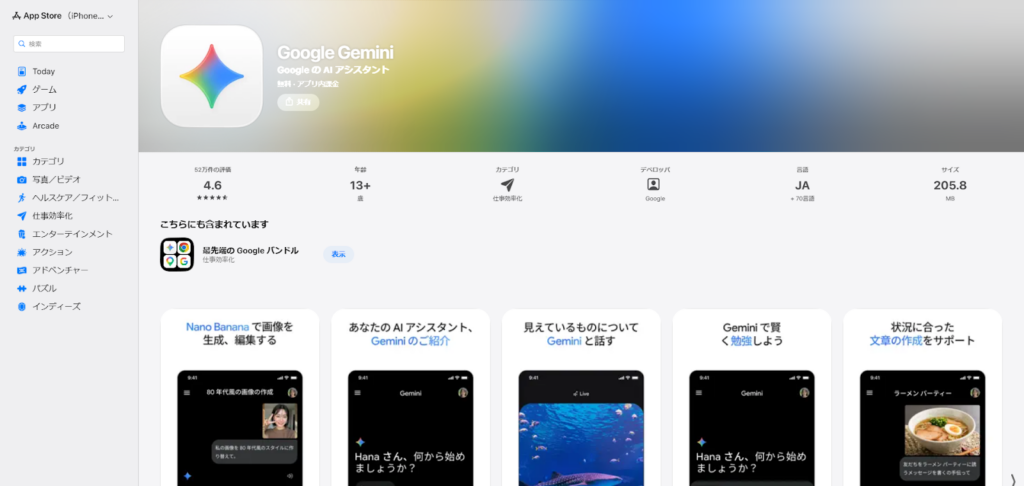Screen dimensions: 1024x486
Task: Select the パズル category
Action: [44, 288]
